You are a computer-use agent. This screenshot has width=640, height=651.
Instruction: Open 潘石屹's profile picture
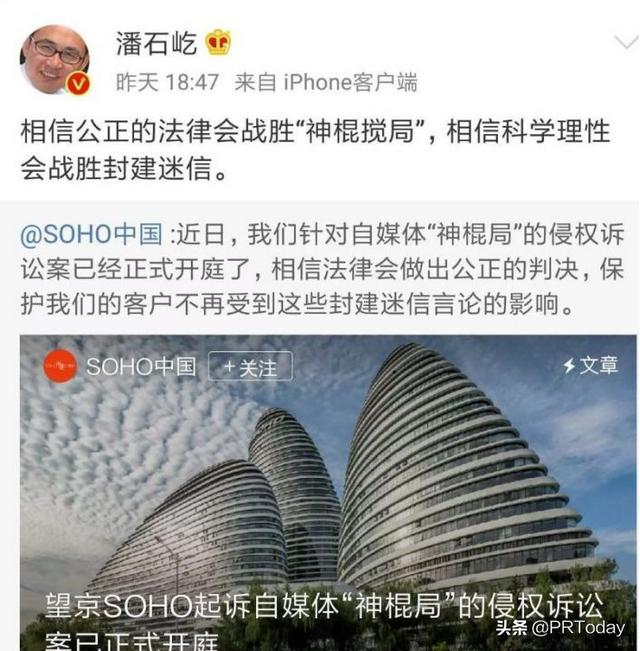tap(55, 60)
